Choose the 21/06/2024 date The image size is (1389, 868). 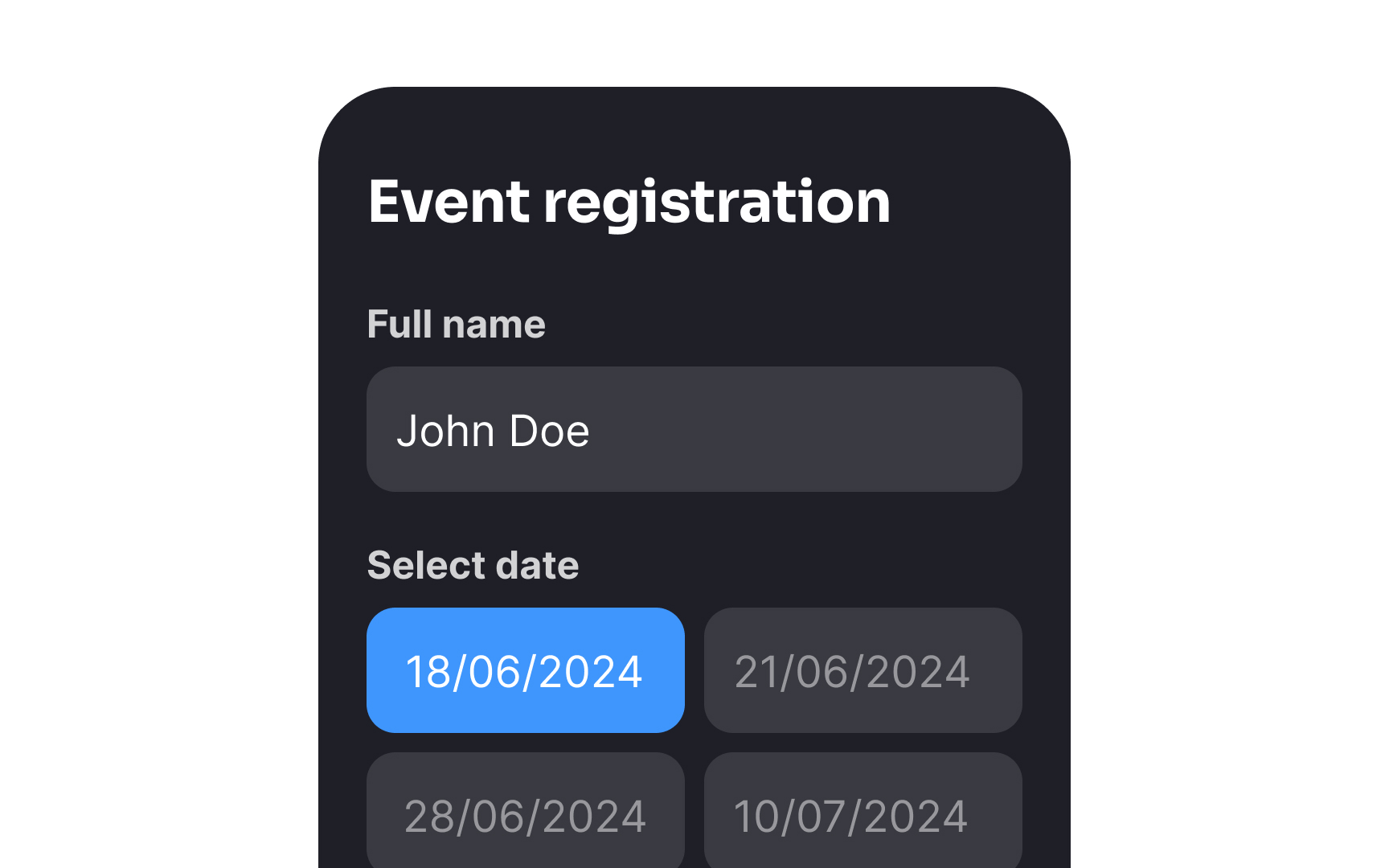click(862, 670)
